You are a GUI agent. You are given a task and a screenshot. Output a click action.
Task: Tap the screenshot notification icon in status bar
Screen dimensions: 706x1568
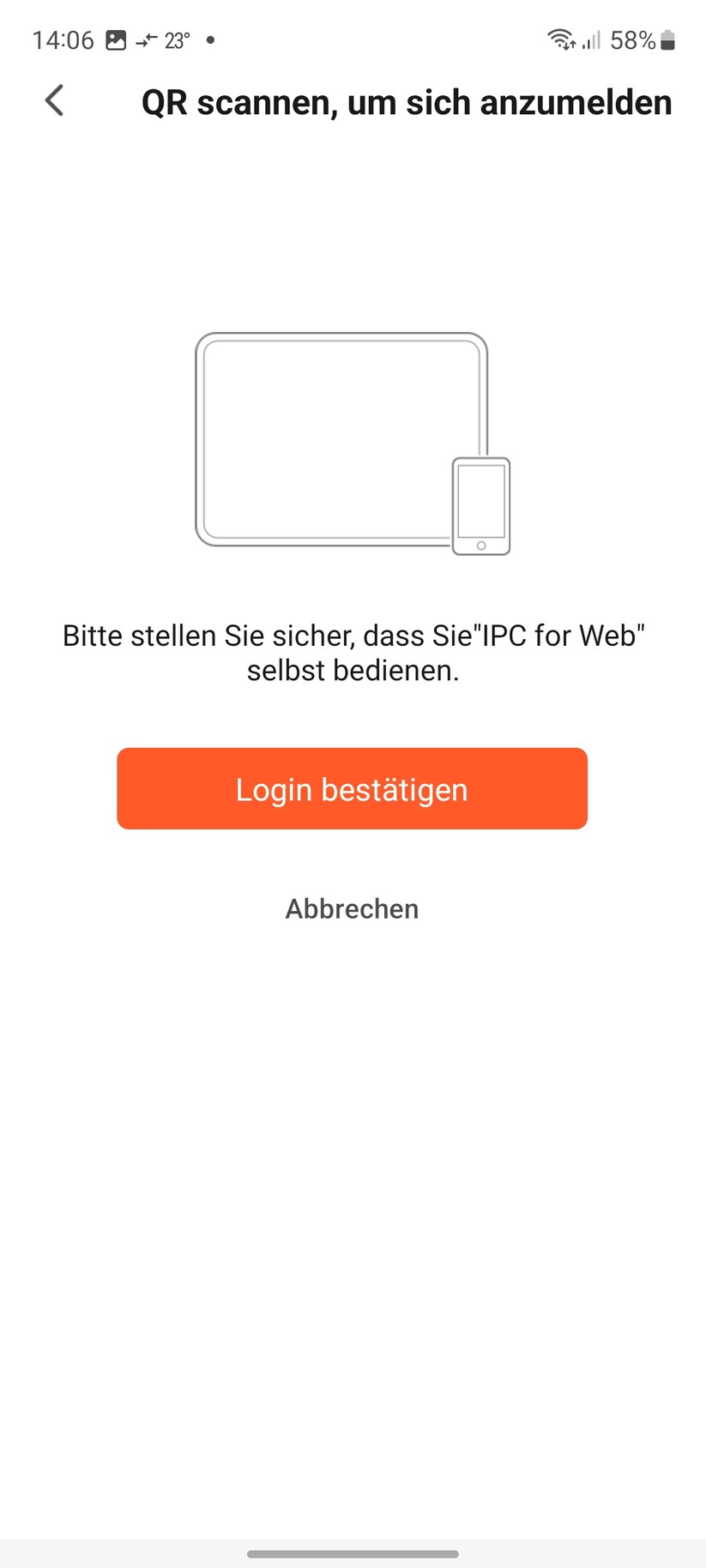pyautogui.click(x=115, y=39)
